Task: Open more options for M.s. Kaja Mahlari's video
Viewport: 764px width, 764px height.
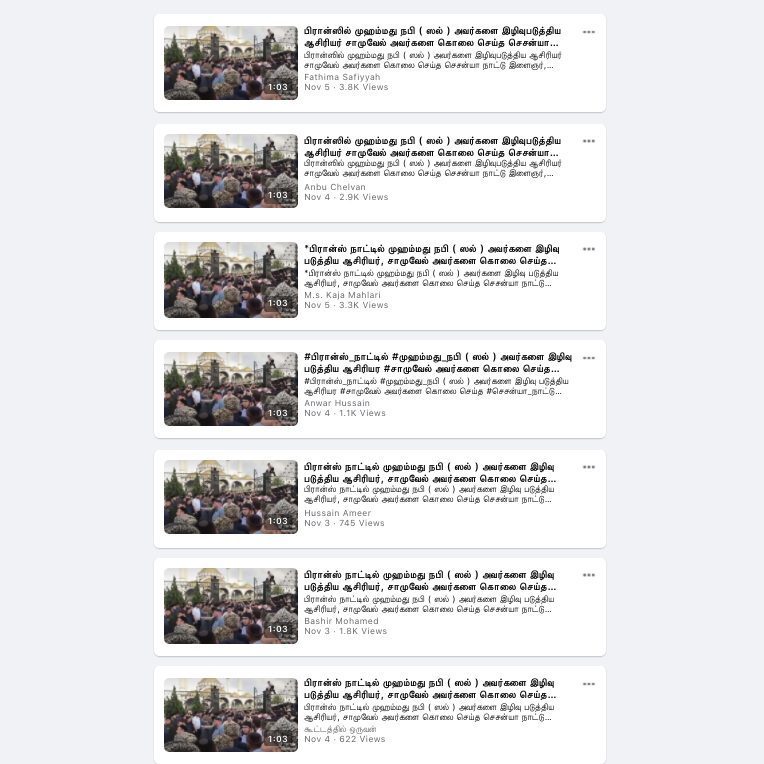Action: pyautogui.click(x=588, y=249)
